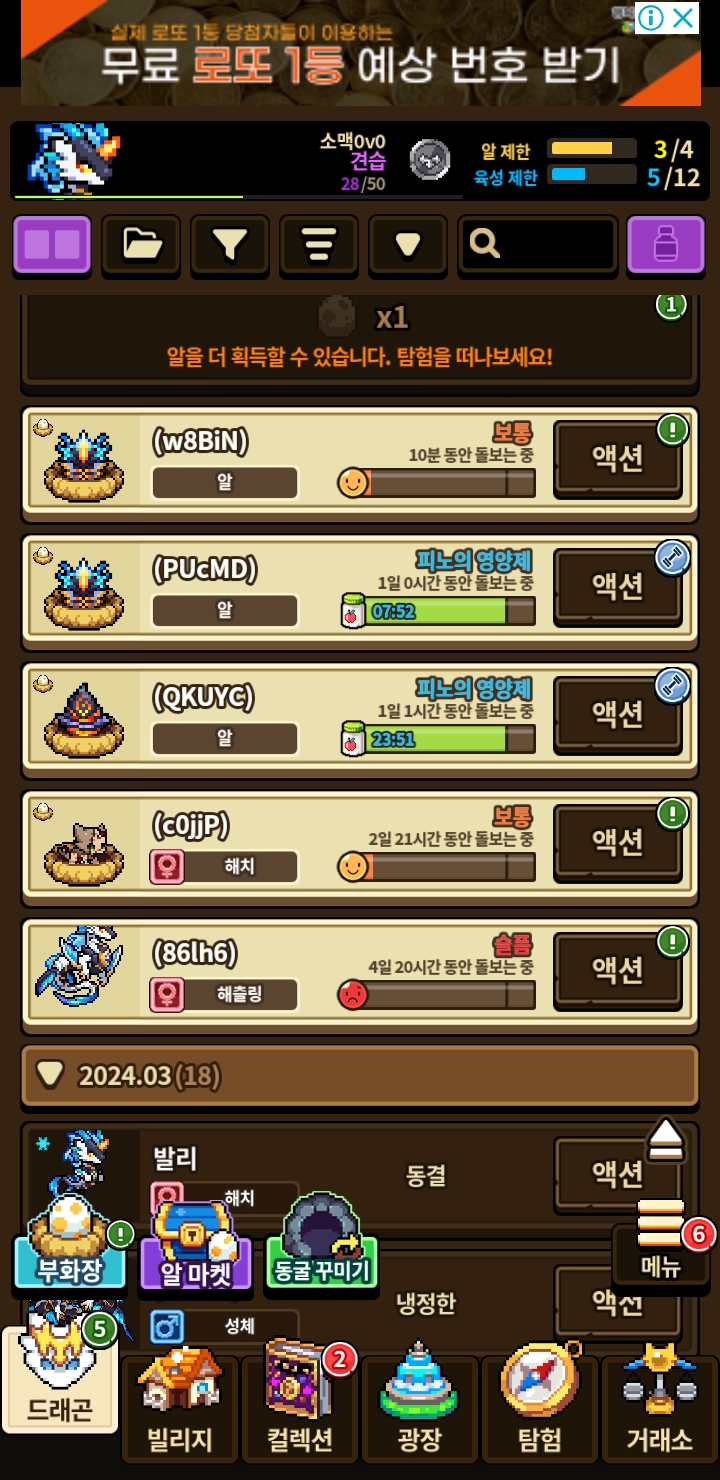Tap 액션 for dragon 86lh6
The image size is (720, 1480).
(x=617, y=968)
